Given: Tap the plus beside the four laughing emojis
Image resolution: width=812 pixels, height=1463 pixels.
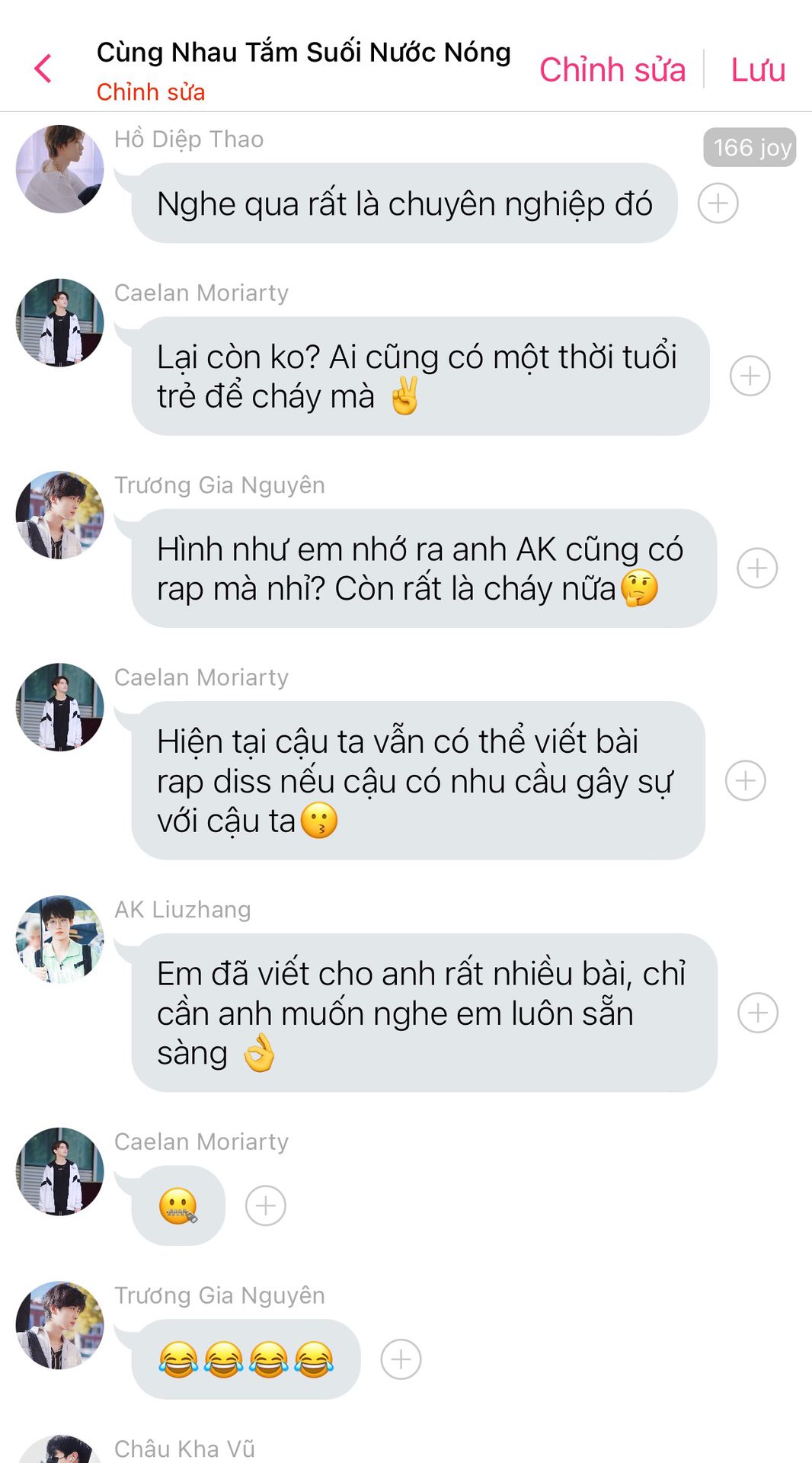Looking at the screenshot, I should pos(401,1359).
